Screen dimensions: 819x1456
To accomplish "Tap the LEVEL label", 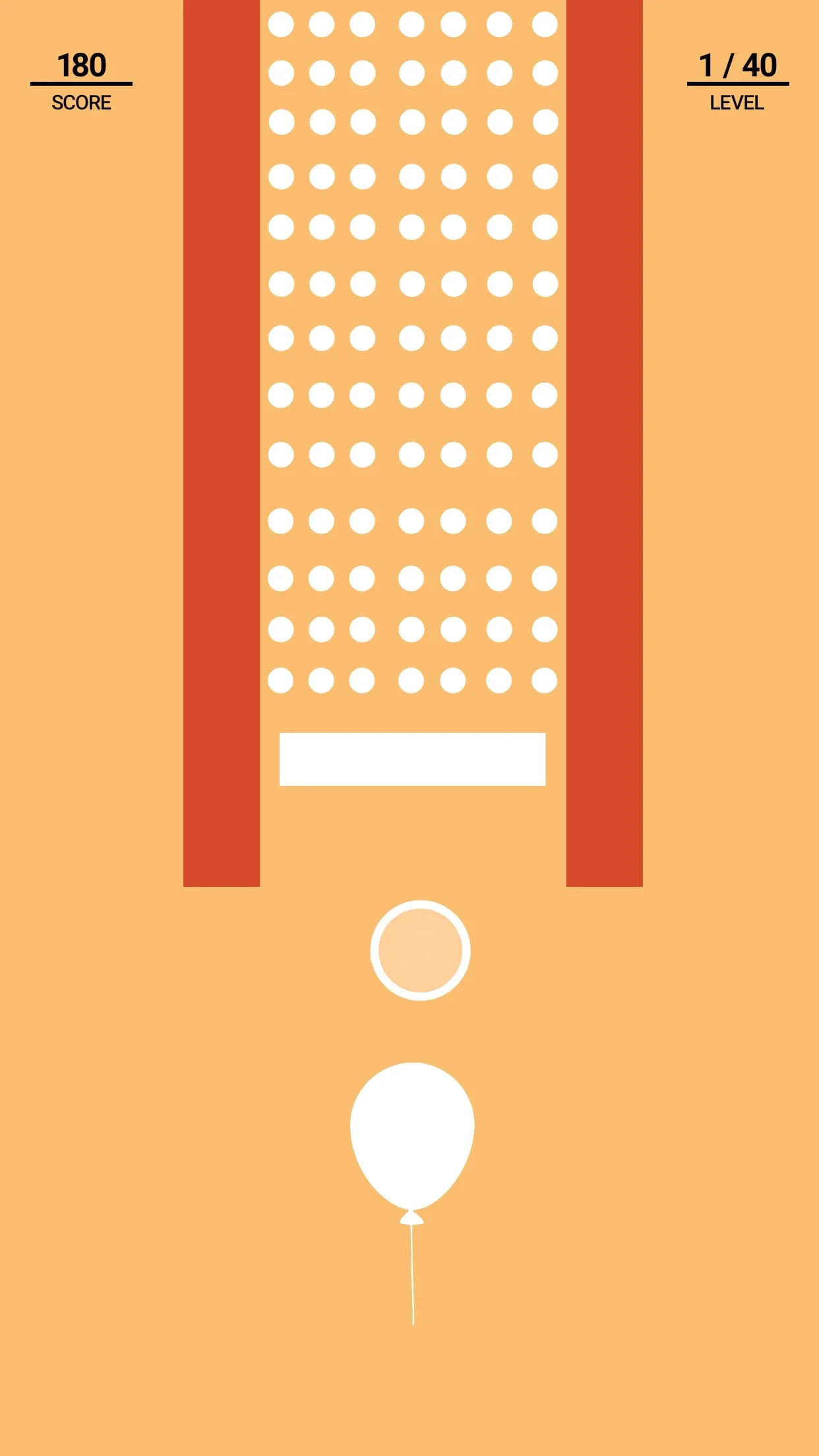I will 737,103.
